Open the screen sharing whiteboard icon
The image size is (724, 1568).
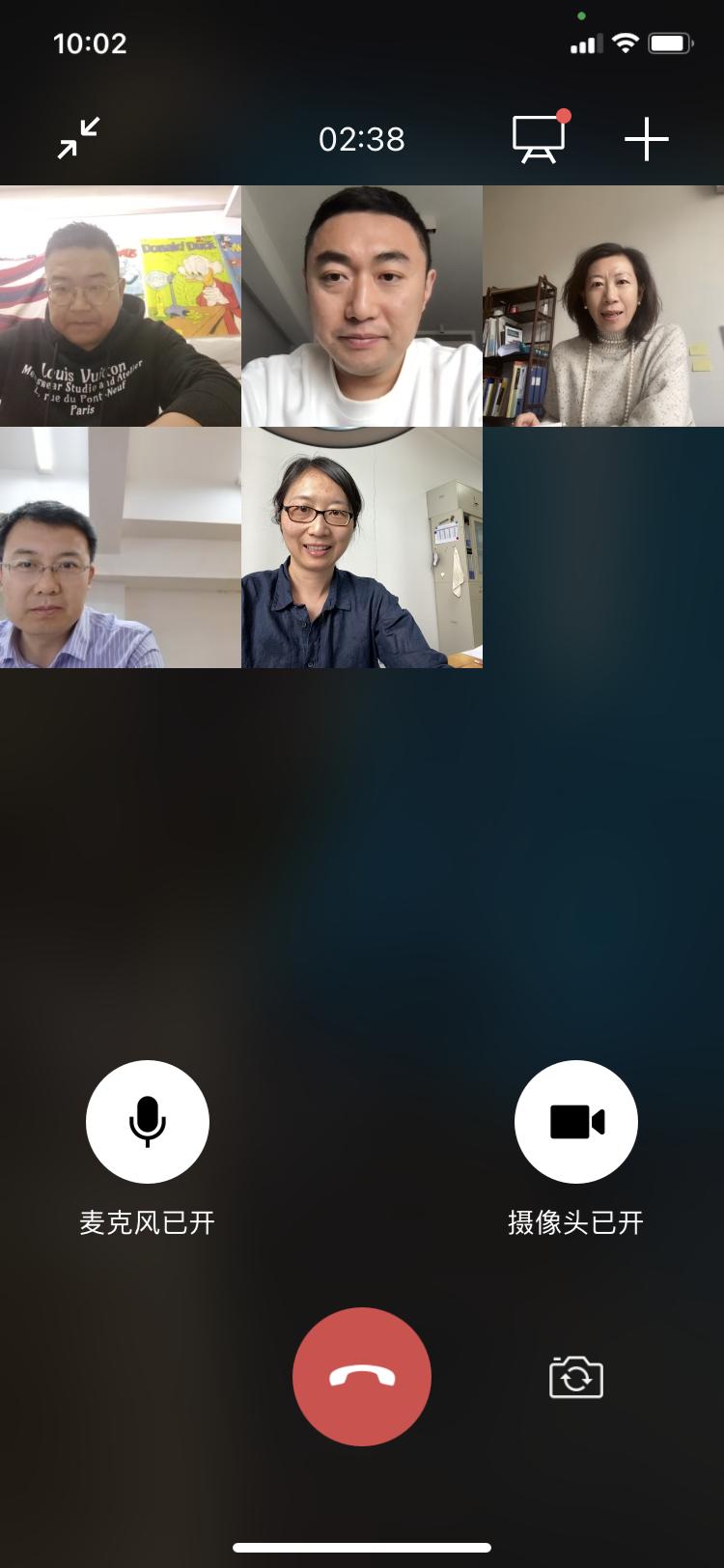pos(539,140)
